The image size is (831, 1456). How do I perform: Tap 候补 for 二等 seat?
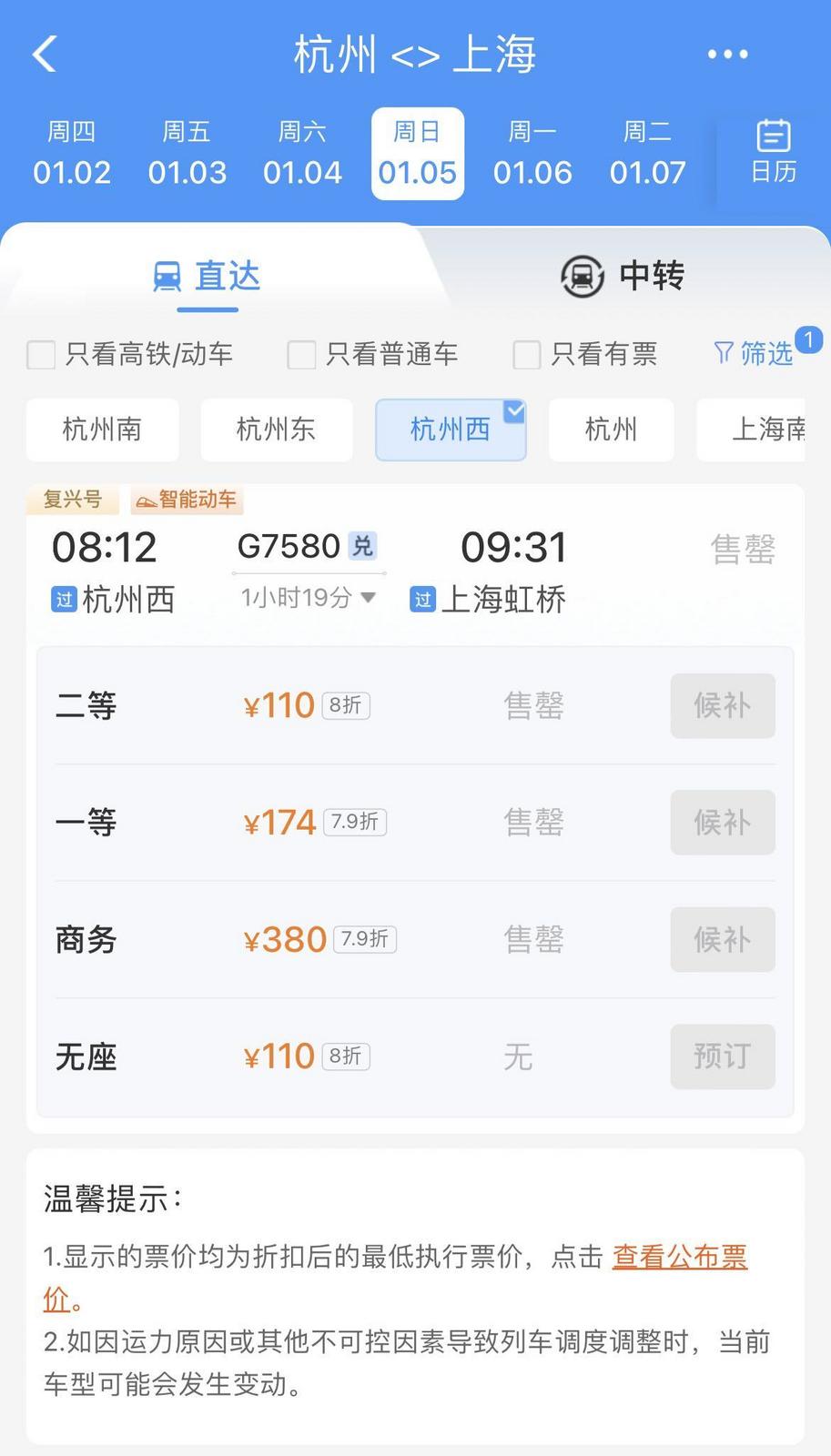(x=722, y=705)
